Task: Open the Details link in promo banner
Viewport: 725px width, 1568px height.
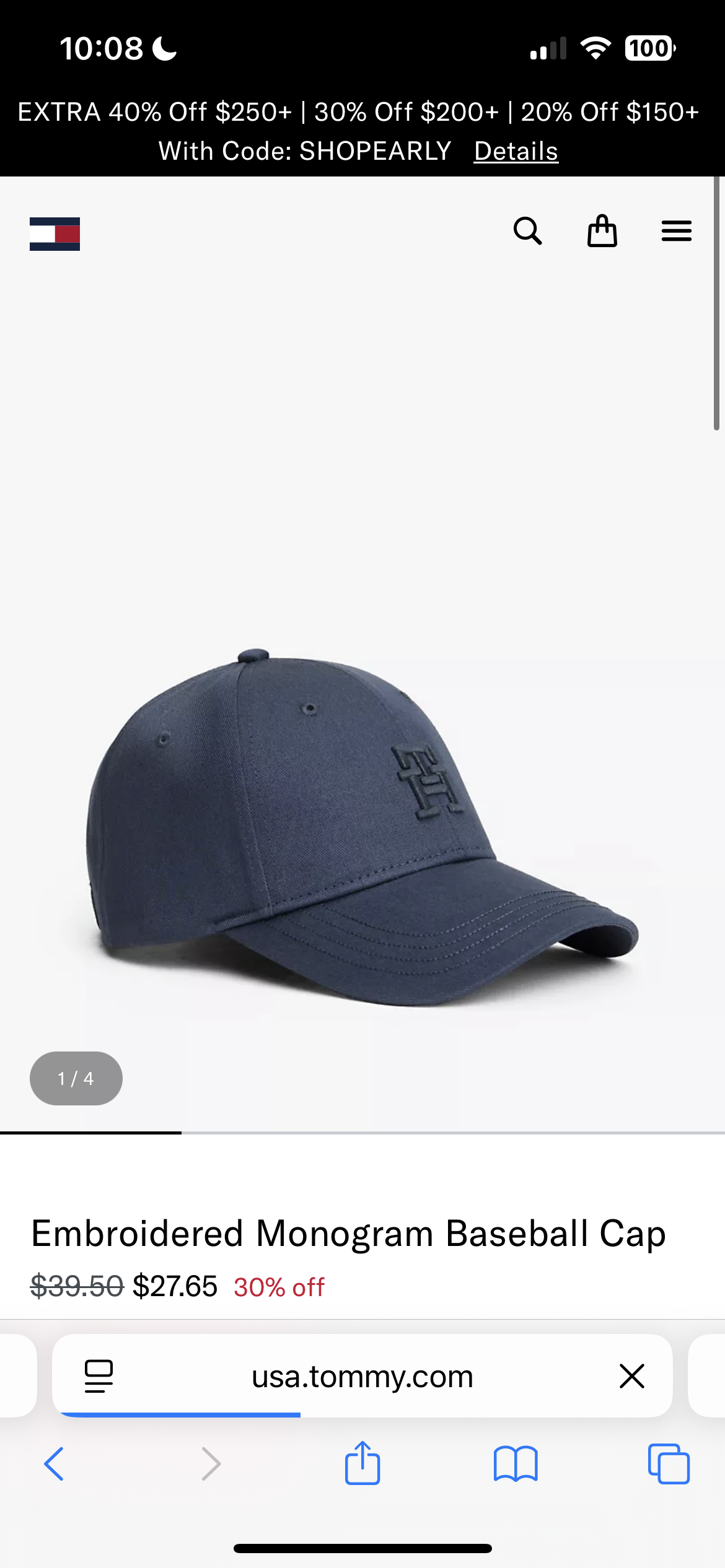Action: [516, 152]
